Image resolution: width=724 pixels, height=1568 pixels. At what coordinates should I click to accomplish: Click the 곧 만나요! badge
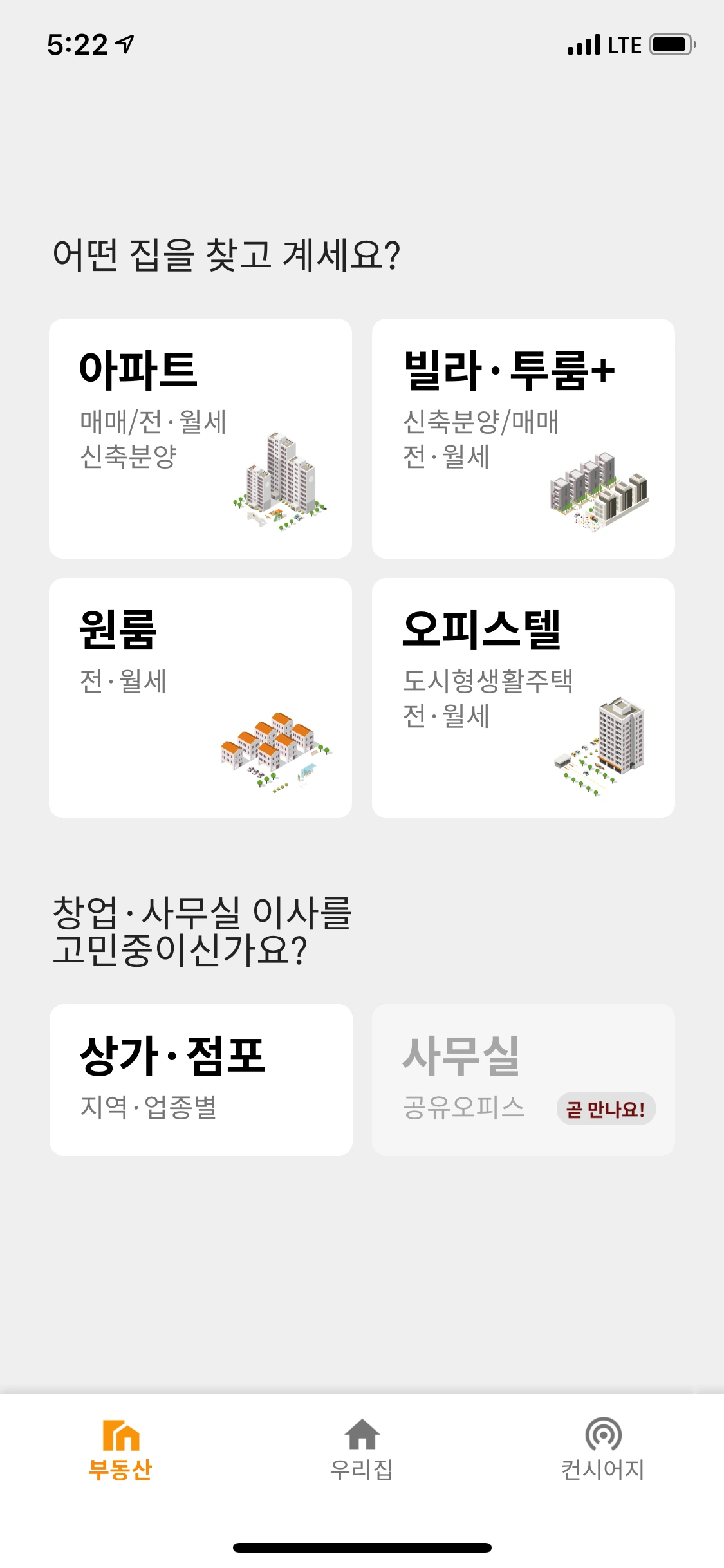[x=605, y=1108]
